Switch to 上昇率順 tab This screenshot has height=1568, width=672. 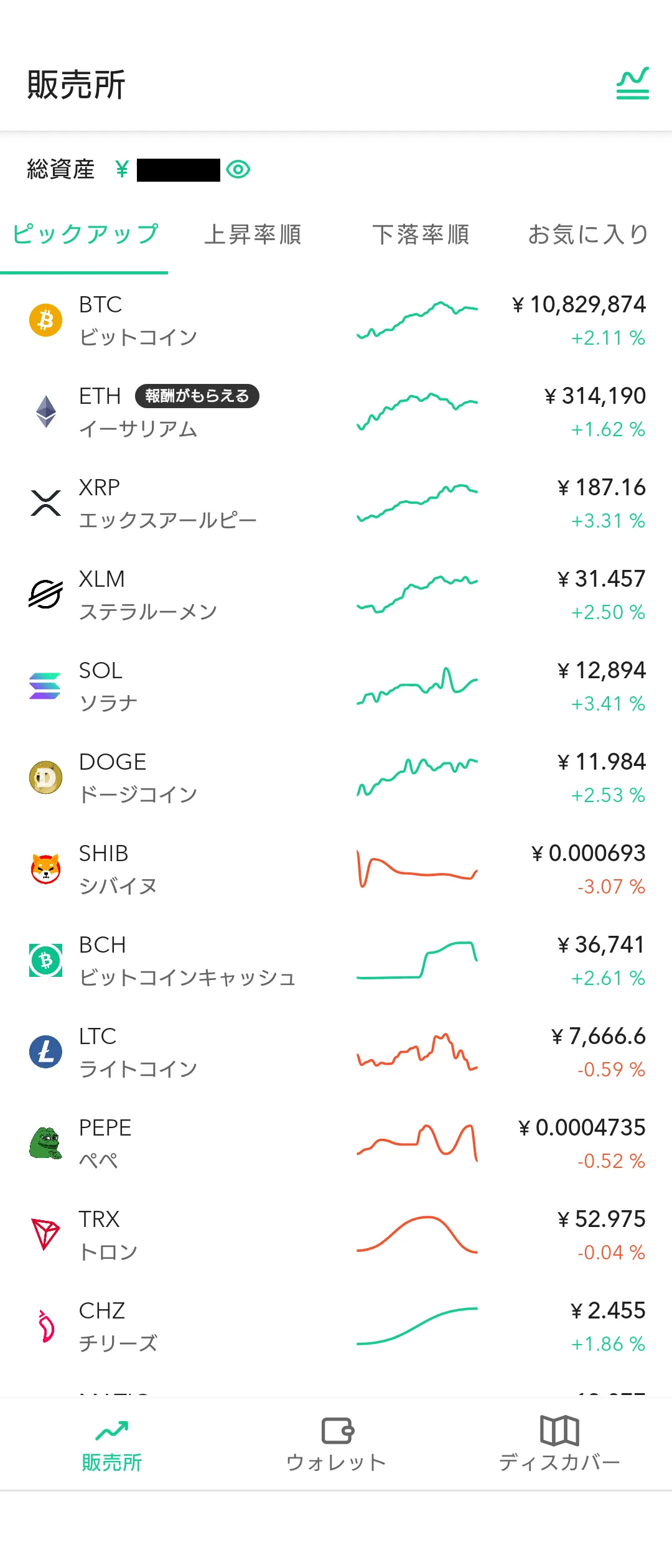pos(253,235)
